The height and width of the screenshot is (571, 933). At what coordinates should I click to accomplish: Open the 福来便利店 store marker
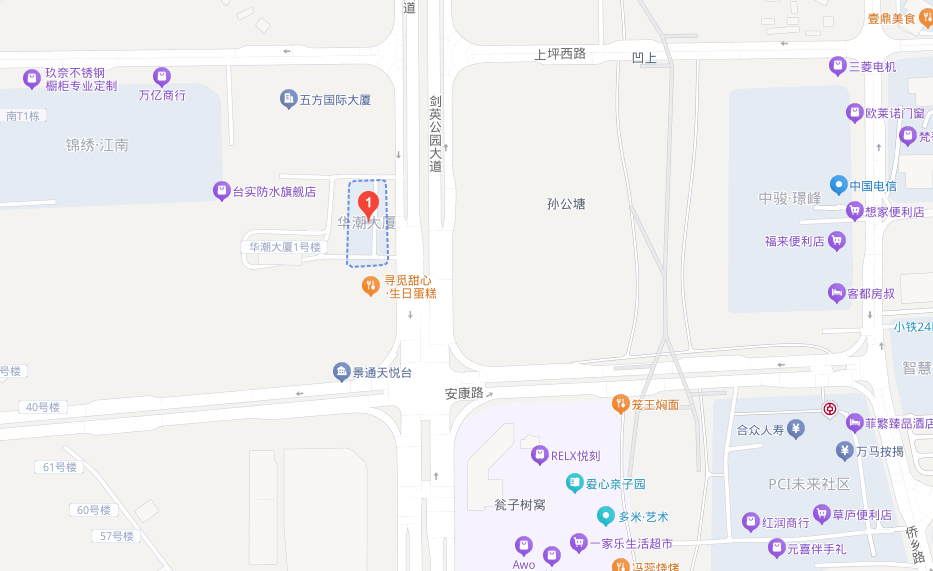[837, 240]
